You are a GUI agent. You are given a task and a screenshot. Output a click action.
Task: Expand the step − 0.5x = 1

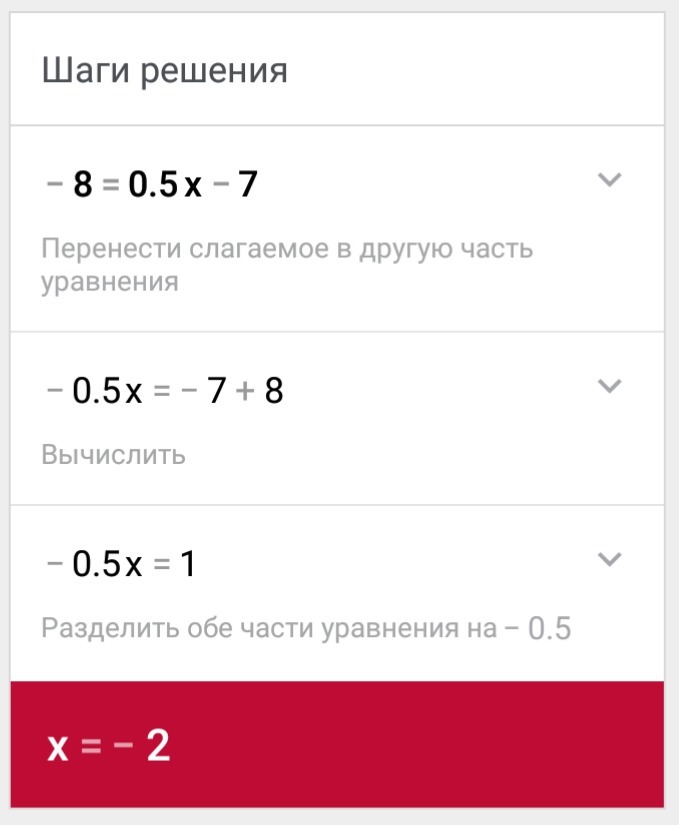[609, 560]
